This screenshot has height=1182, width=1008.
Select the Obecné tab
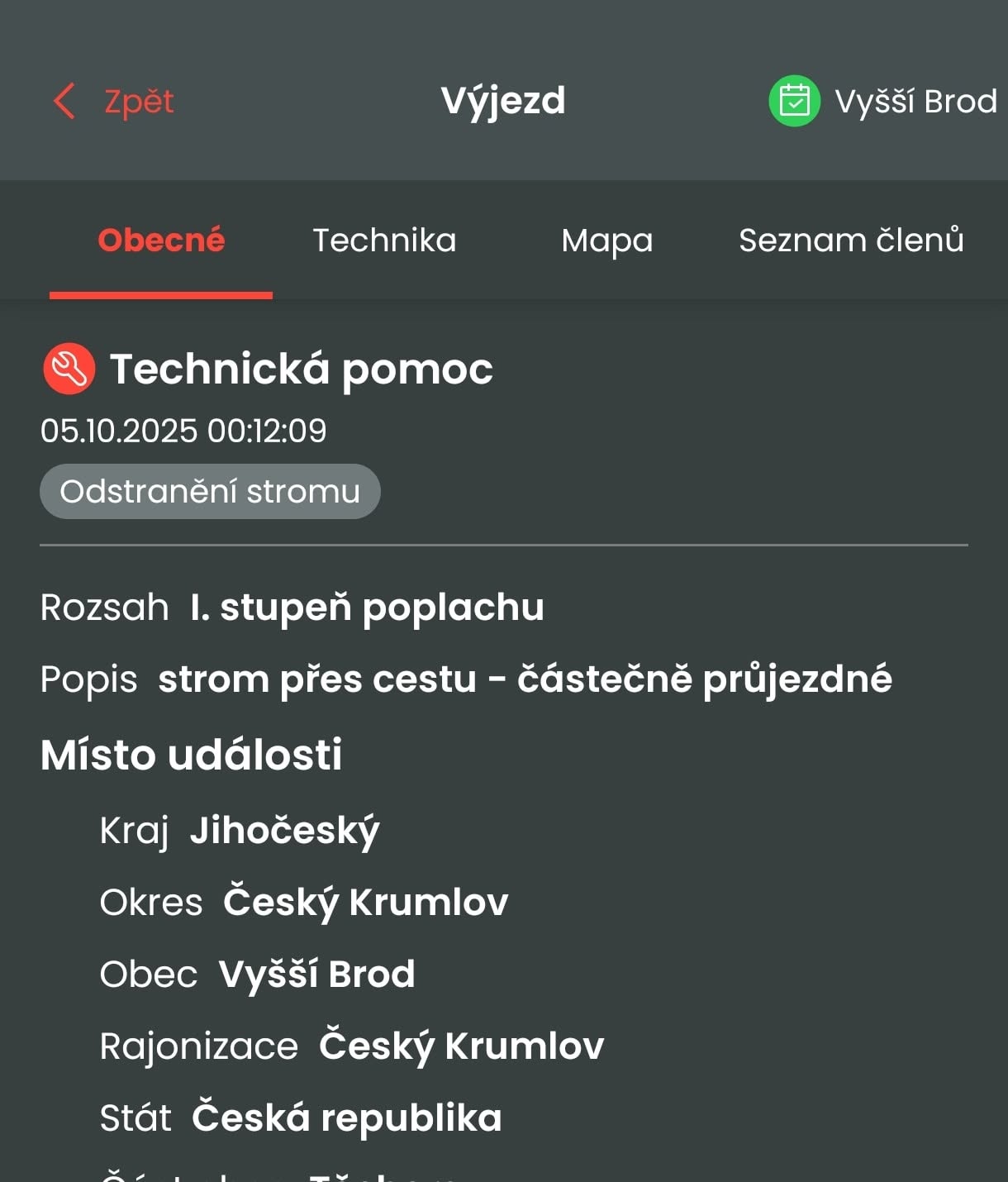click(x=161, y=241)
